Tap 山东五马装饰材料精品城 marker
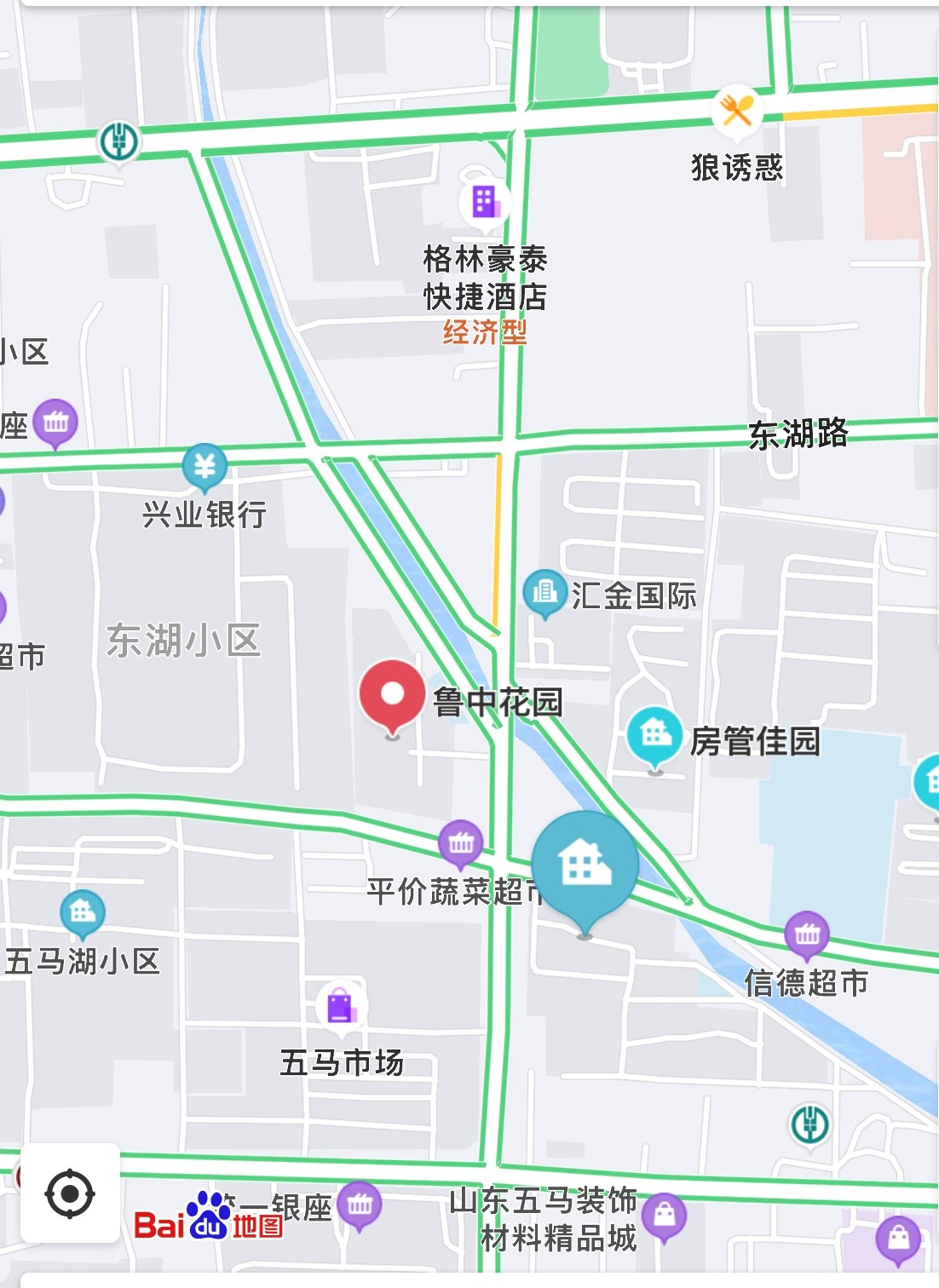 click(665, 1215)
